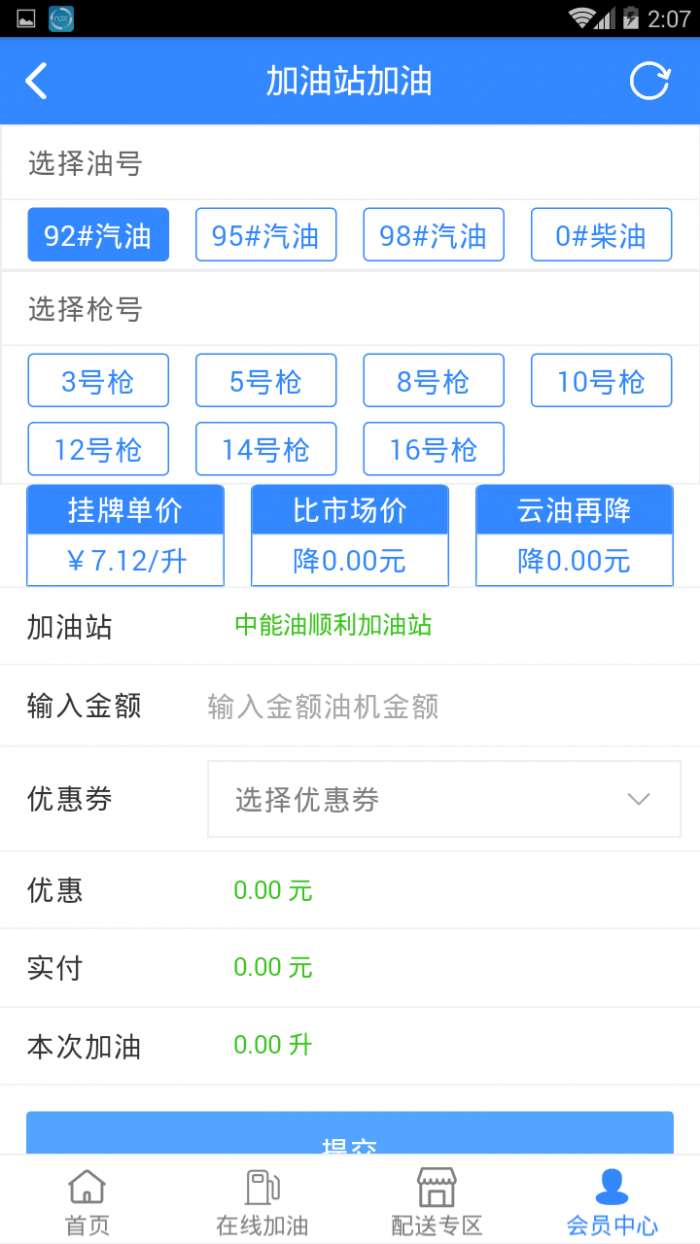Choose 16号枪 pump gun
Viewport: 700px width, 1244px height.
click(433, 449)
